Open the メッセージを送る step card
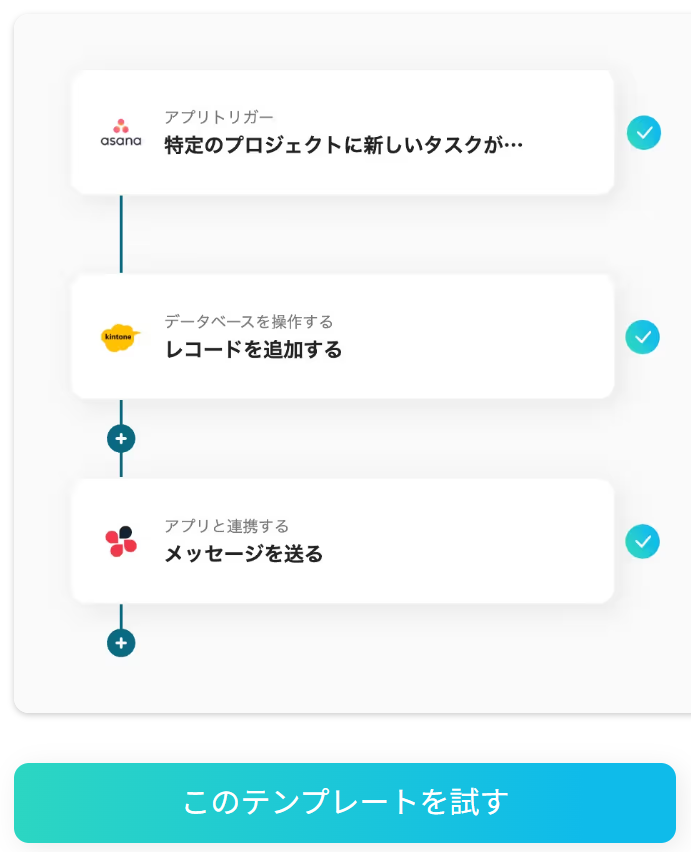Viewport: 691px width, 852px height. pos(342,541)
